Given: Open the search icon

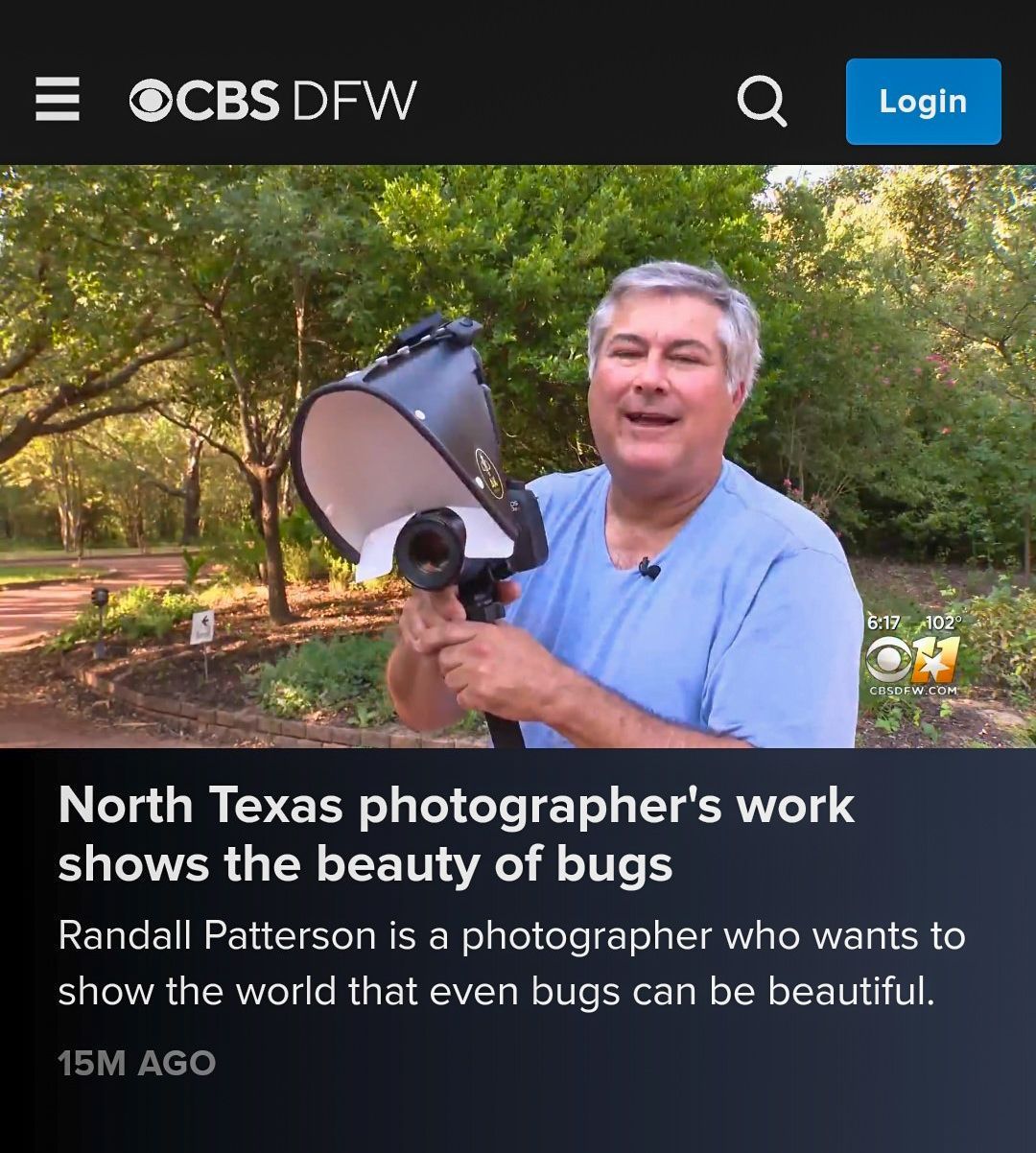Looking at the screenshot, I should pyautogui.click(x=762, y=101).
